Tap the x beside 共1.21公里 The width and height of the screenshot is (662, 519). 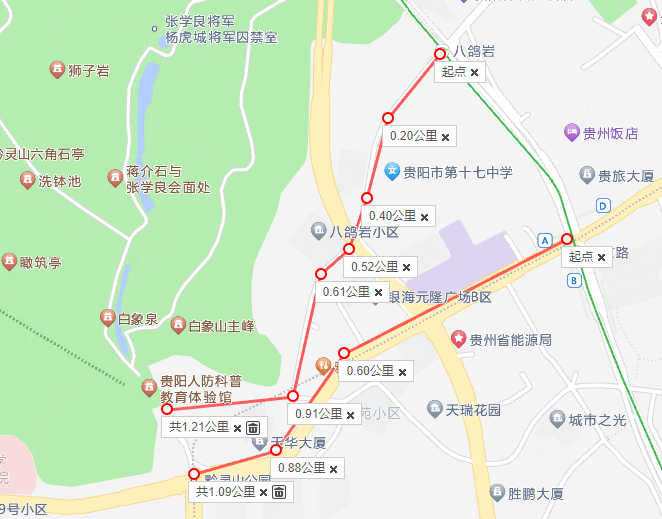point(238,428)
